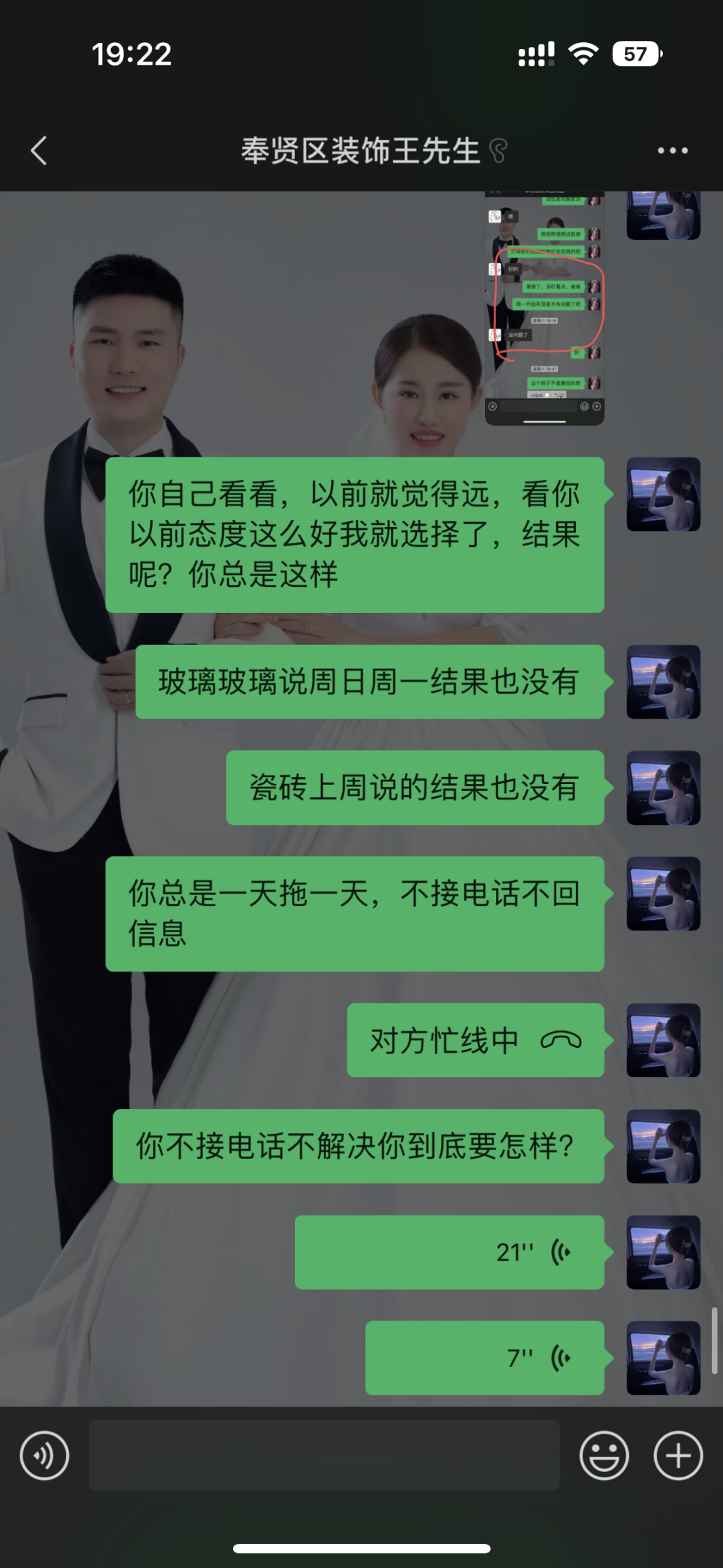Open the plus attachment menu
This screenshot has height=1568, width=723.
tap(678, 1456)
